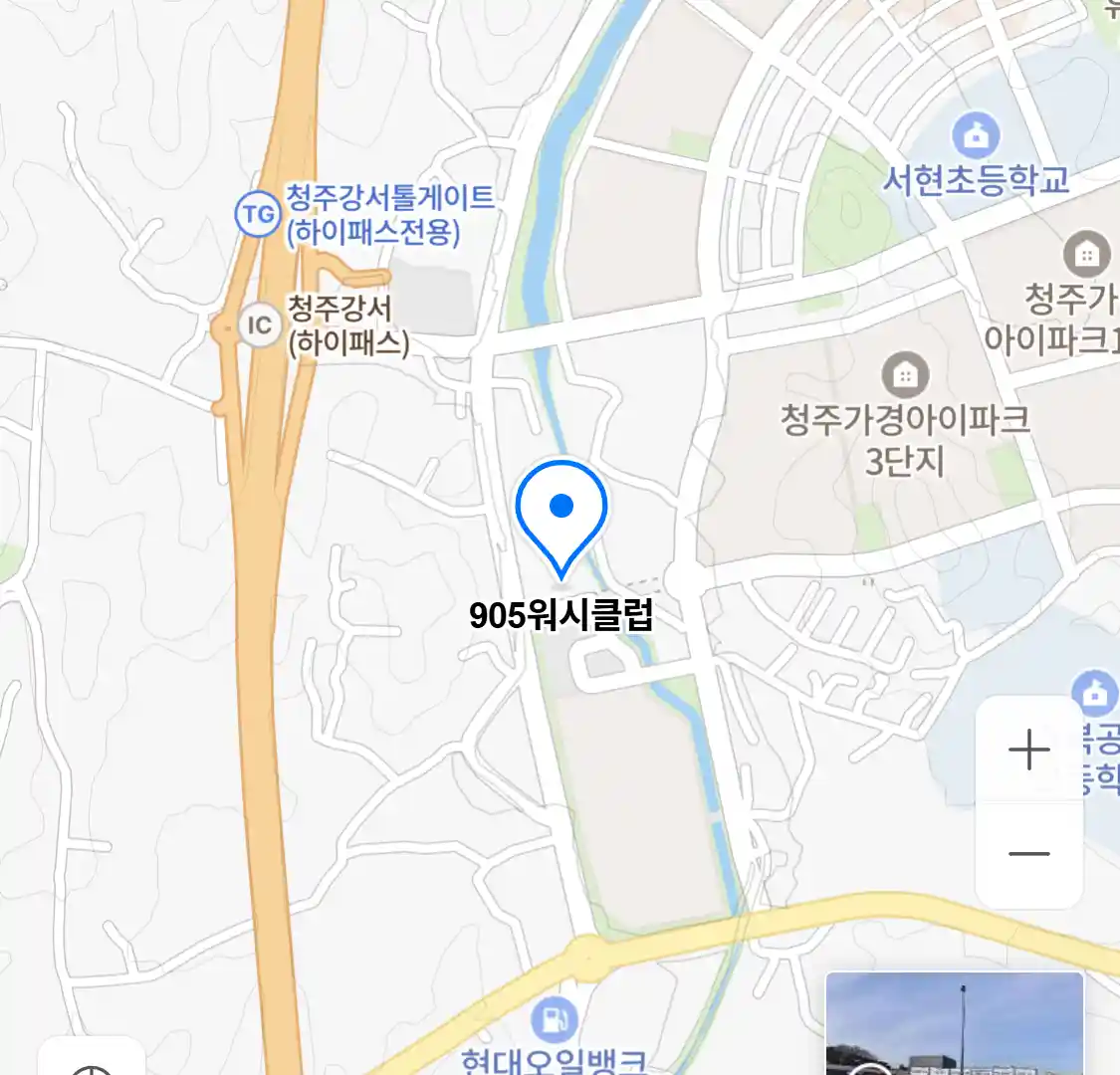
Task: Zoom out with the minus button
Action: point(1028,854)
